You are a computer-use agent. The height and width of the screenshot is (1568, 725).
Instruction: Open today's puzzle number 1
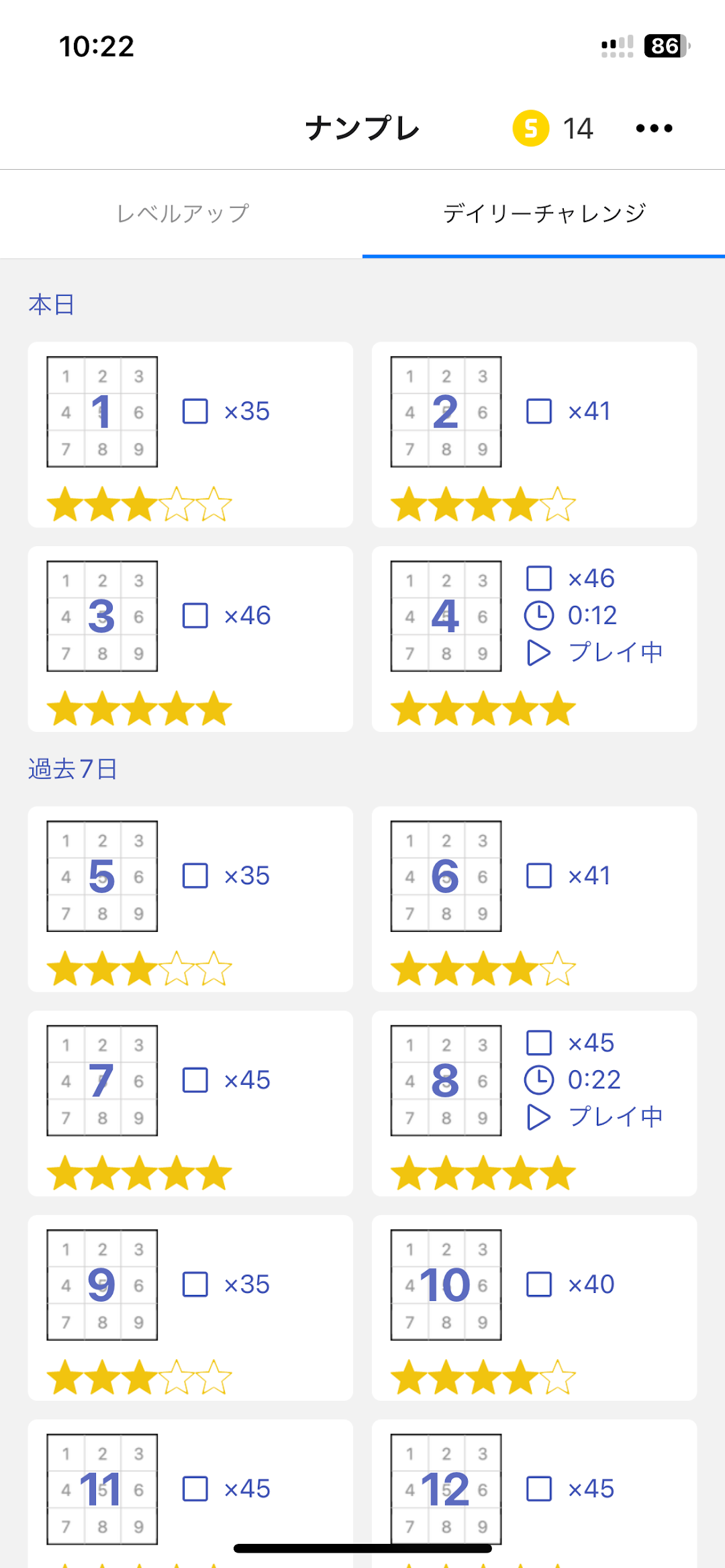[x=191, y=435]
